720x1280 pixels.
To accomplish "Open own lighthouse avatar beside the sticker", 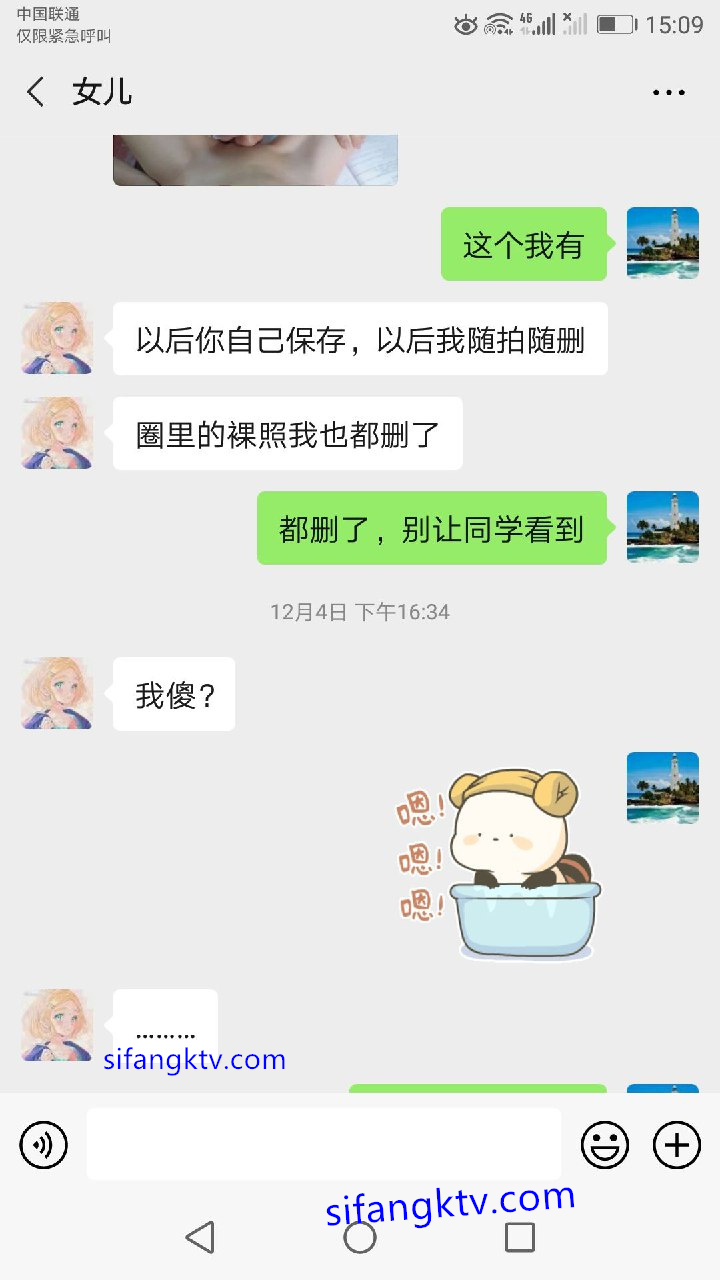I will coord(662,788).
